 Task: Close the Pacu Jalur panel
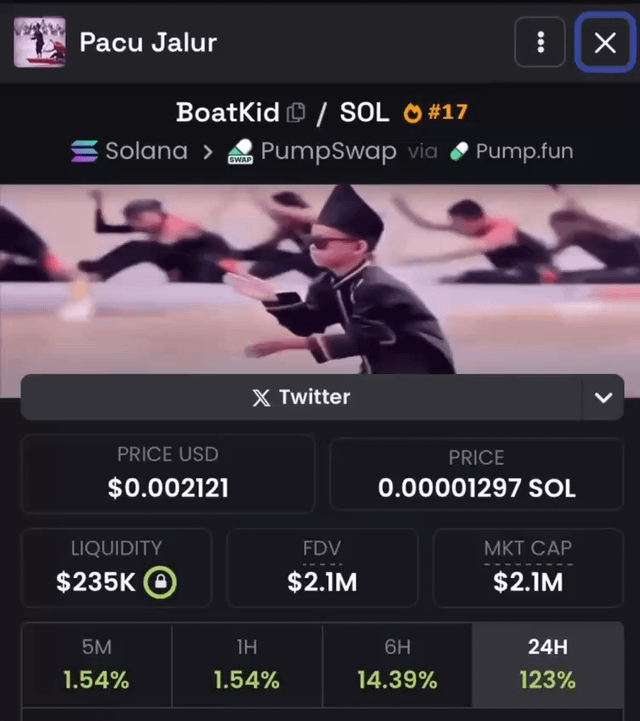point(605,42)
